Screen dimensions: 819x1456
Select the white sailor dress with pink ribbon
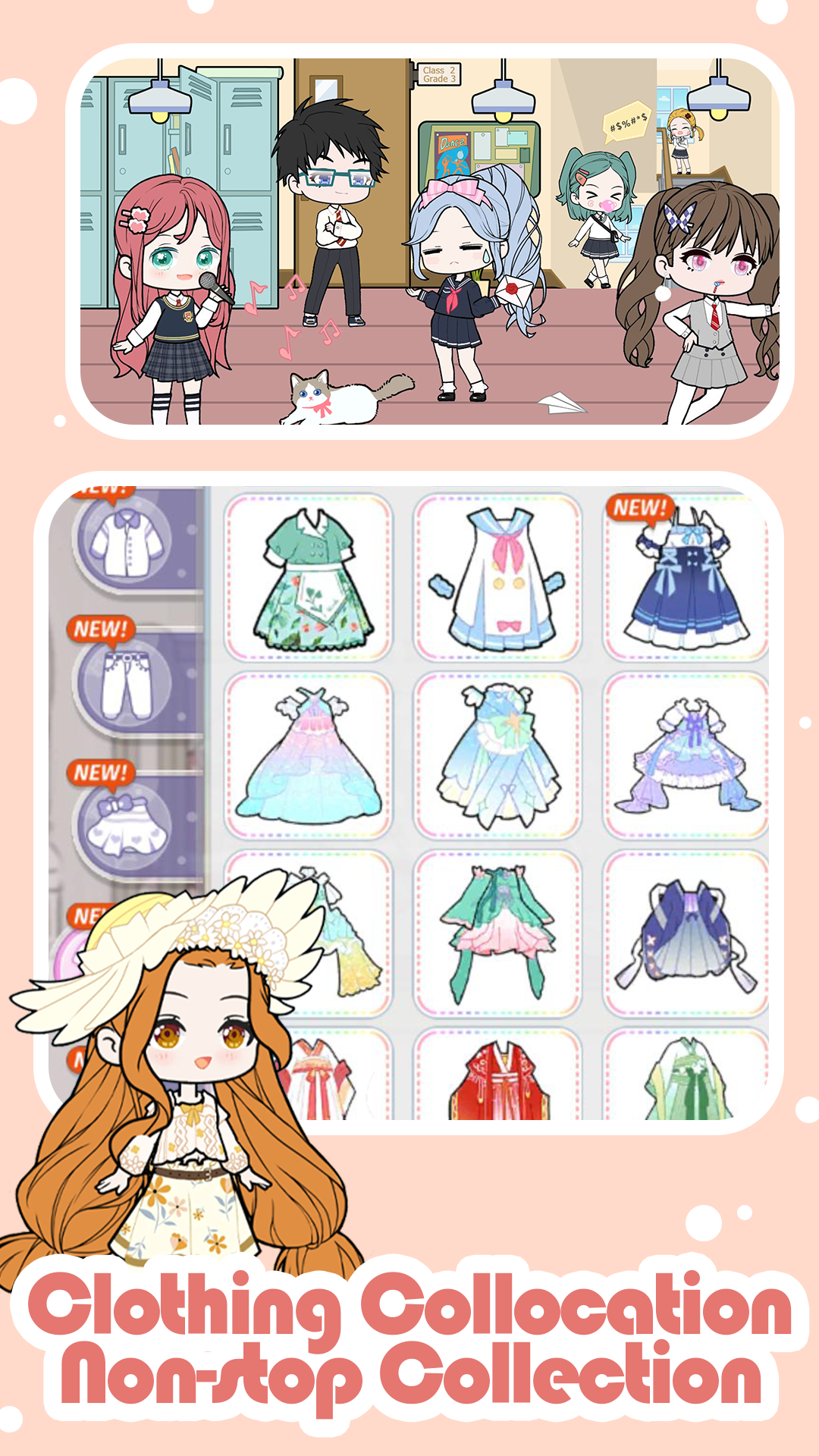click(x=500, y=580)
